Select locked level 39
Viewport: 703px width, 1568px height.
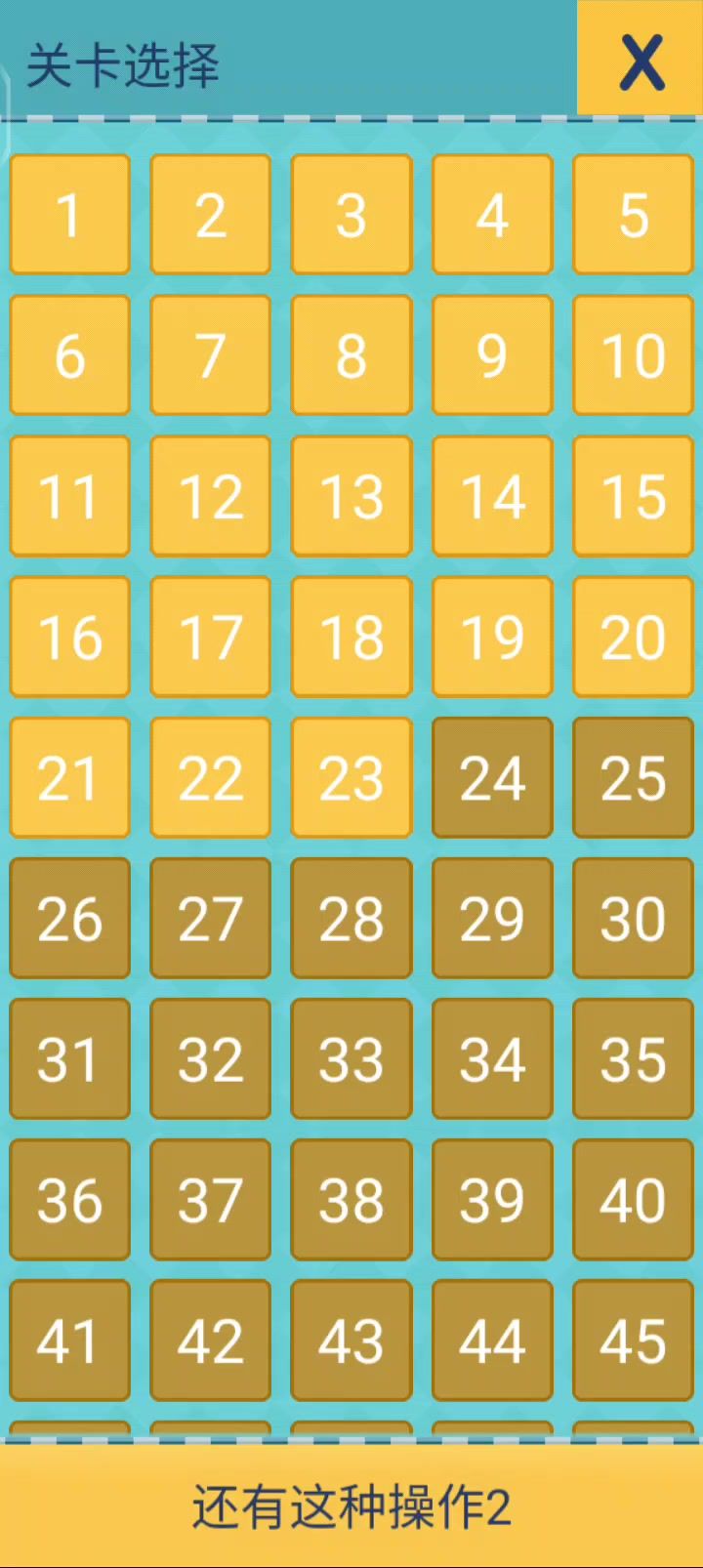tap(492, 1199)
